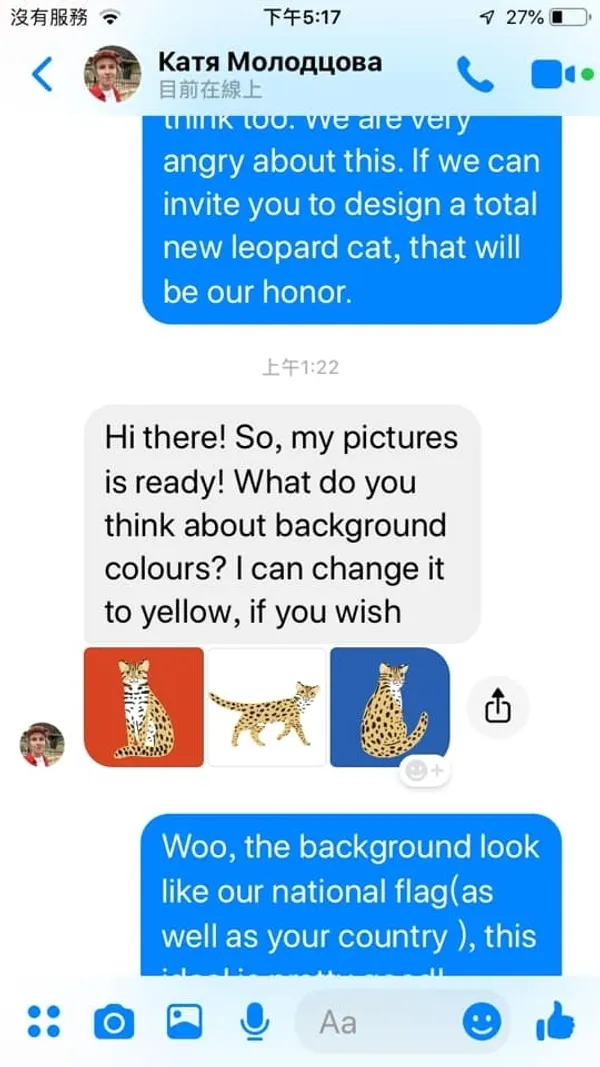Open the camera to take a photo
The image size is (600, 1067).
click(114, 1021)
